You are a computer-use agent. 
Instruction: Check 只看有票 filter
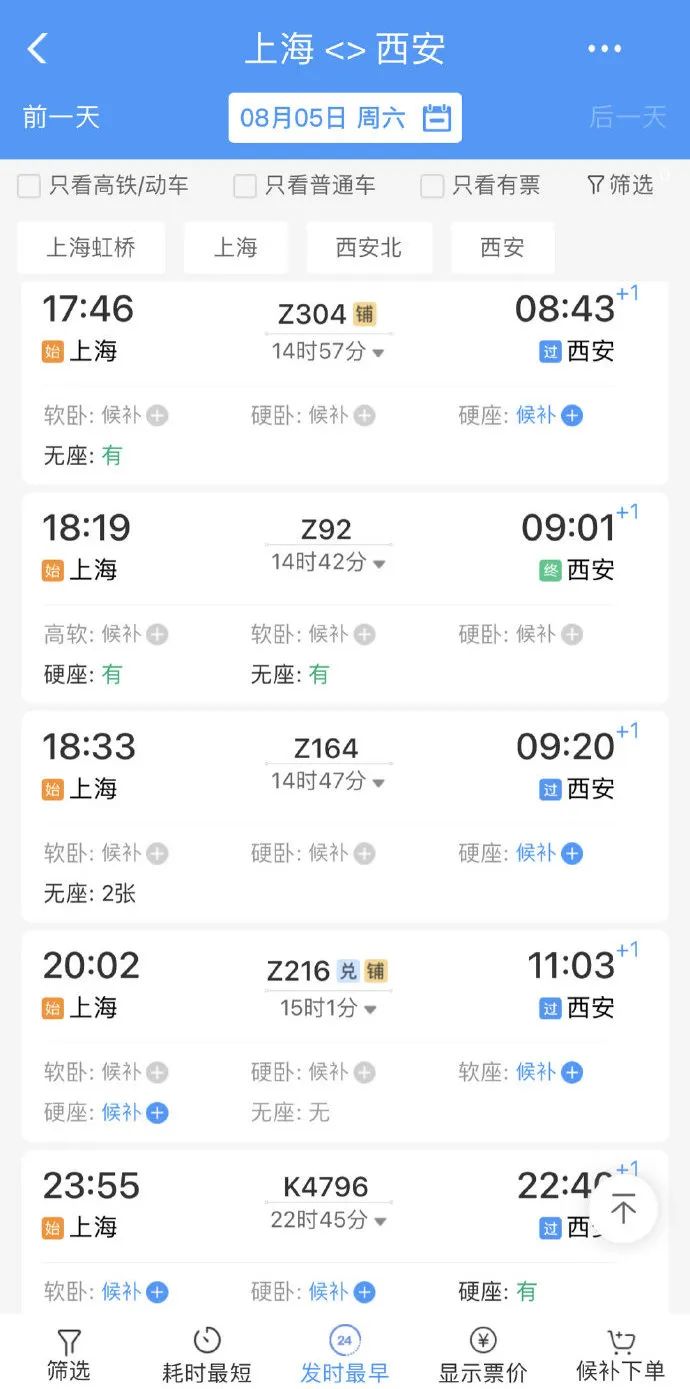(432, 185)
